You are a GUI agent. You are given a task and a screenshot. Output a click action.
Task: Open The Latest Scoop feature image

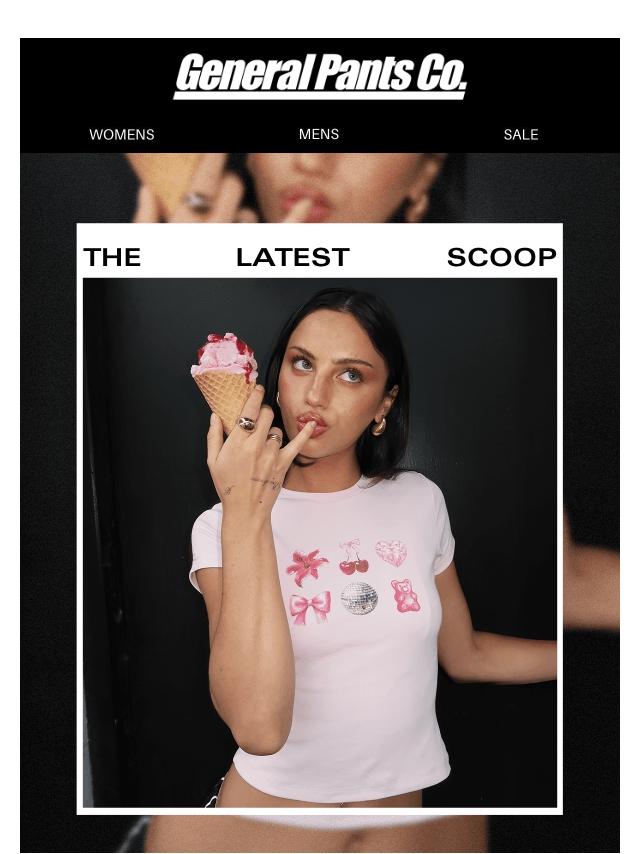pos(320,540)
